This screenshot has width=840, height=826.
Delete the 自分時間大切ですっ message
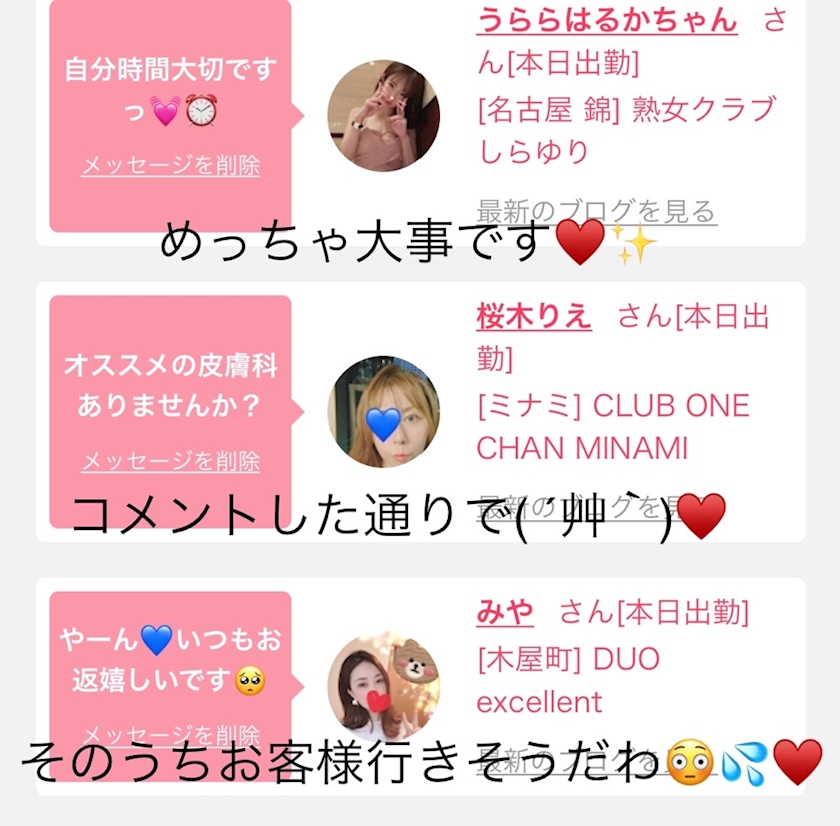[170, 166]
